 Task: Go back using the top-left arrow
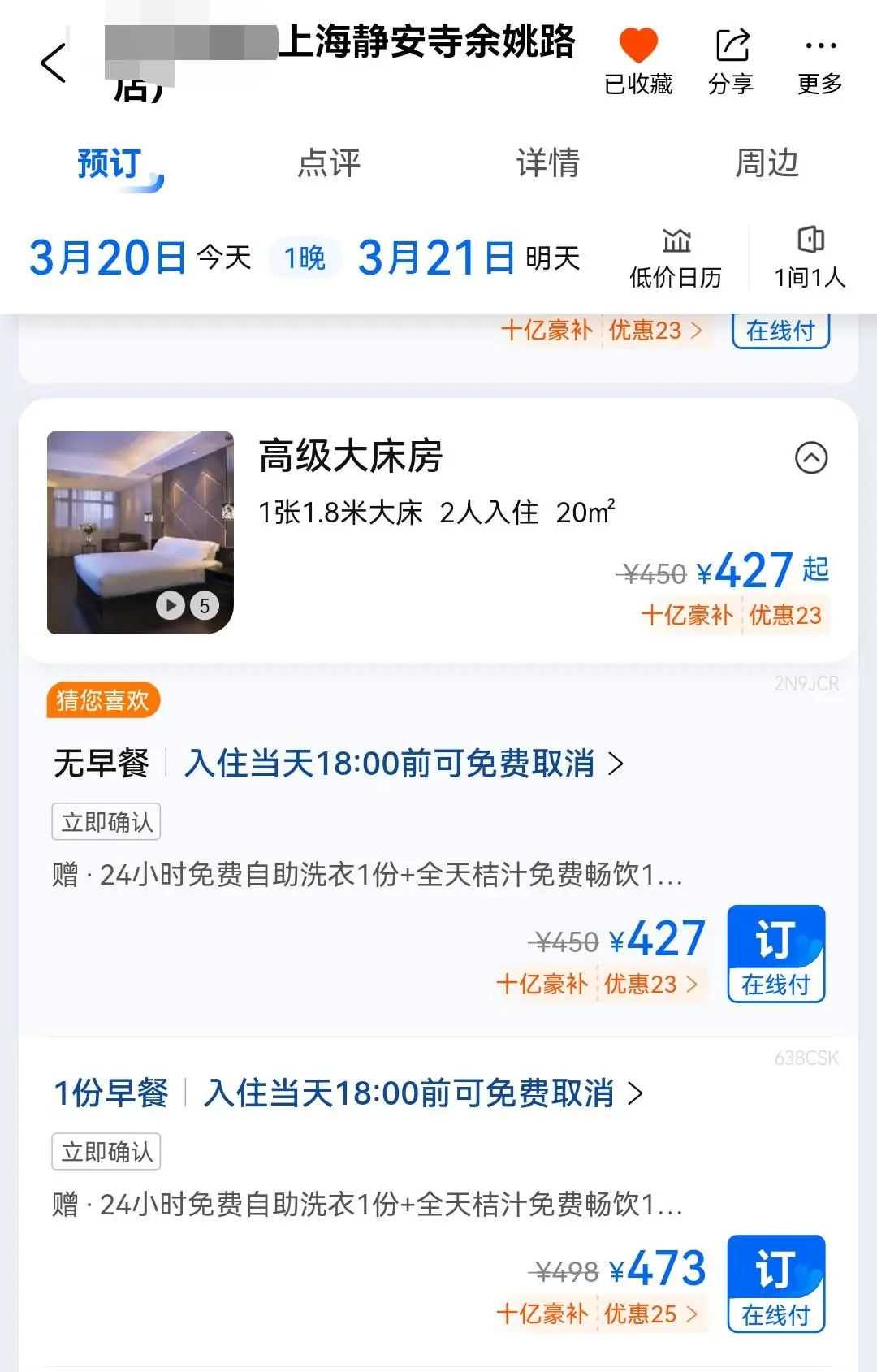[x=54, y=63]
